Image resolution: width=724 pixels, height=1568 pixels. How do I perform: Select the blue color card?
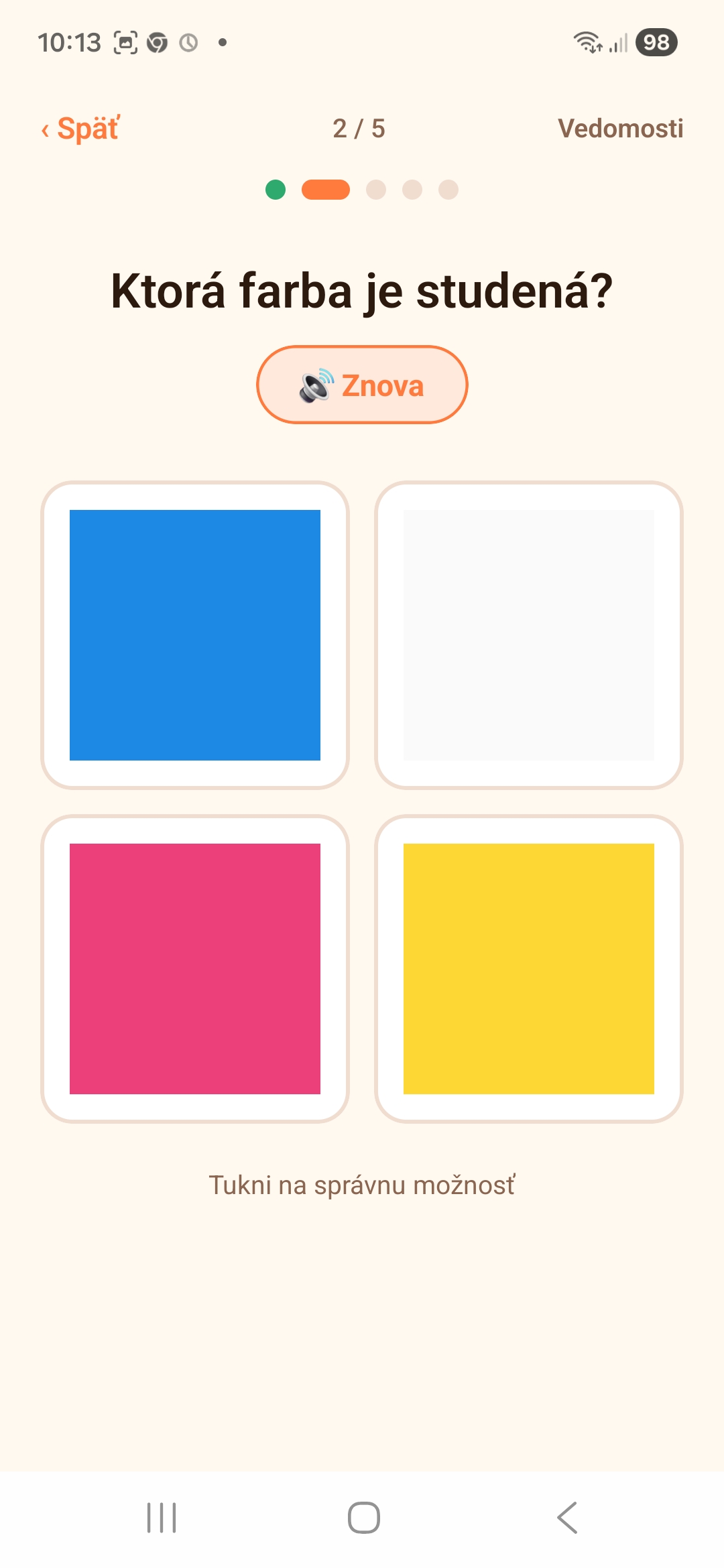click(195, 635)
